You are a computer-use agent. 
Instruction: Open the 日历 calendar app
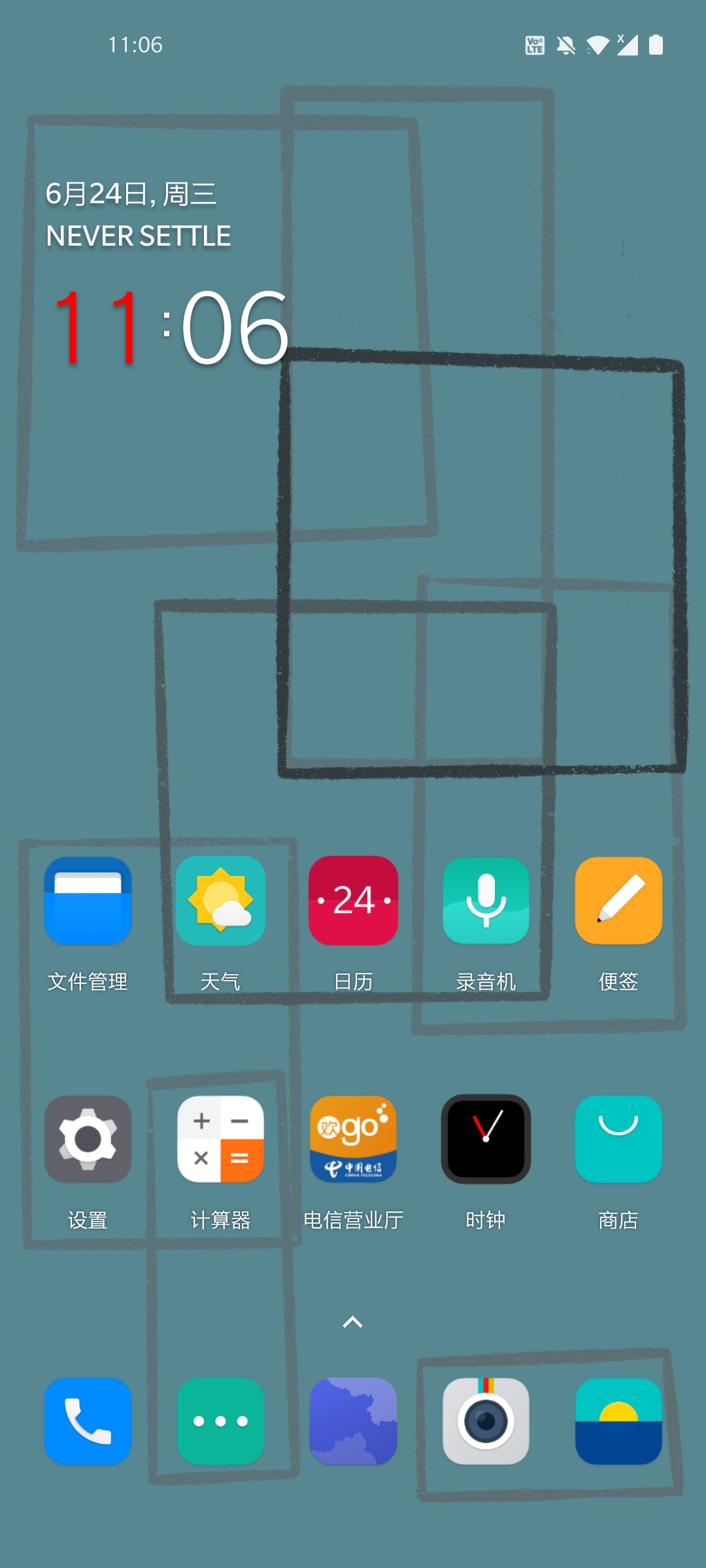click(x=353, y=900)
